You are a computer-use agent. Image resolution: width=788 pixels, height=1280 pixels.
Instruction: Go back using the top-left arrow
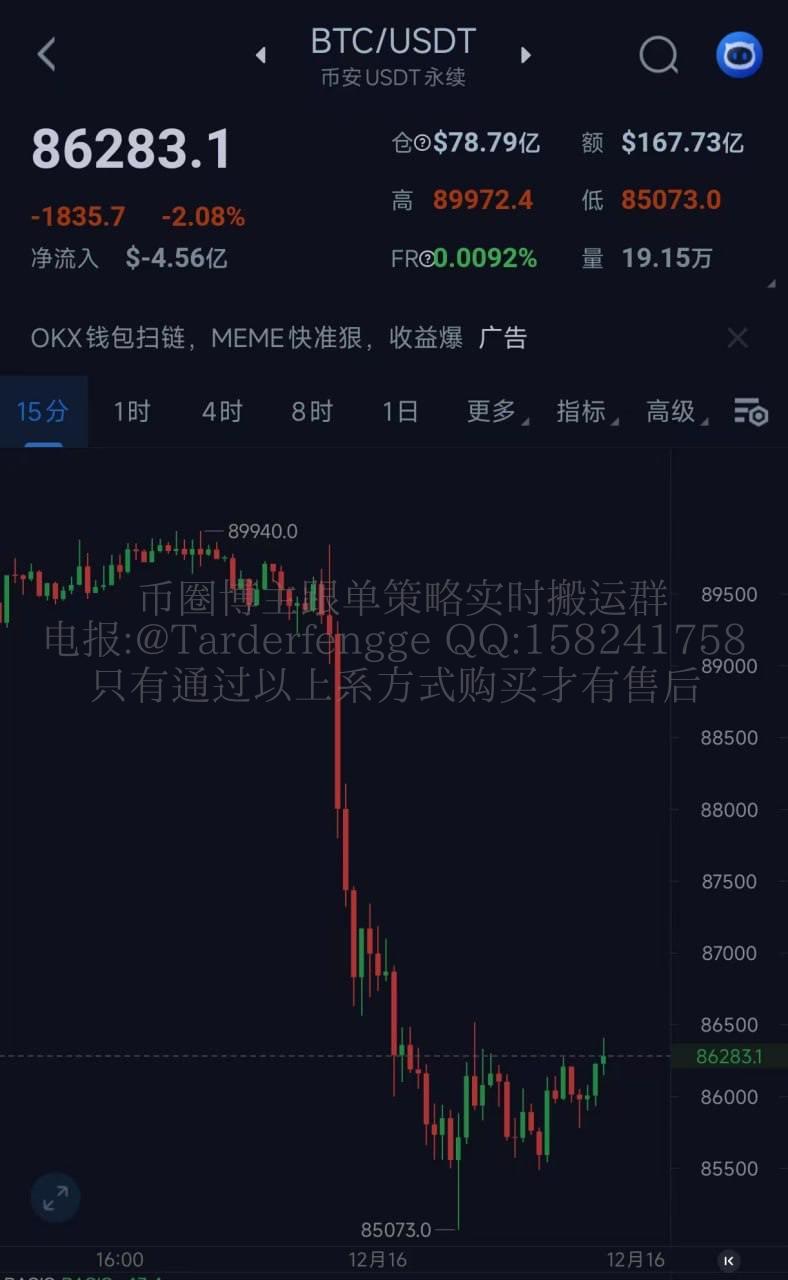(46, 55)
